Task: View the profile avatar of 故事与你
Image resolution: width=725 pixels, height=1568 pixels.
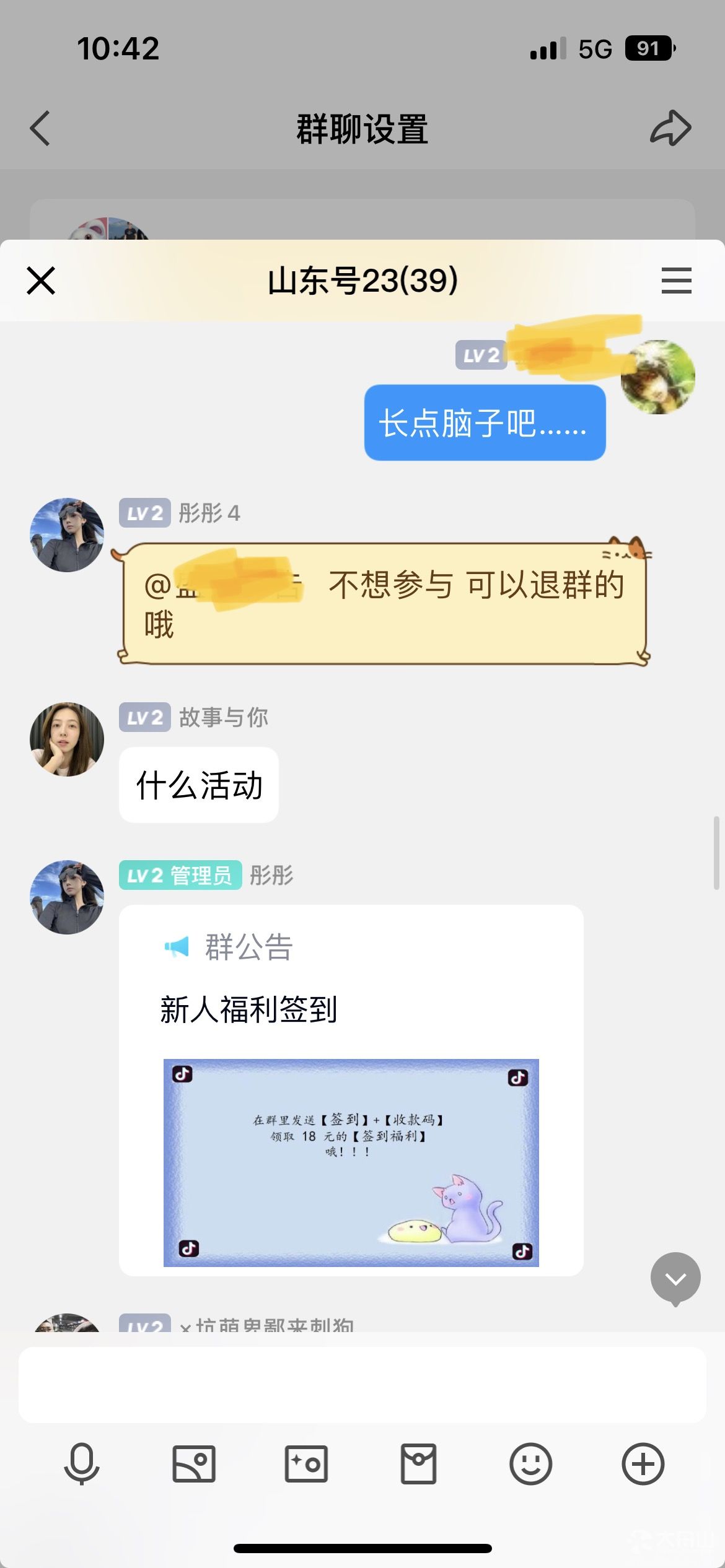Action: [x=67, y=739]
